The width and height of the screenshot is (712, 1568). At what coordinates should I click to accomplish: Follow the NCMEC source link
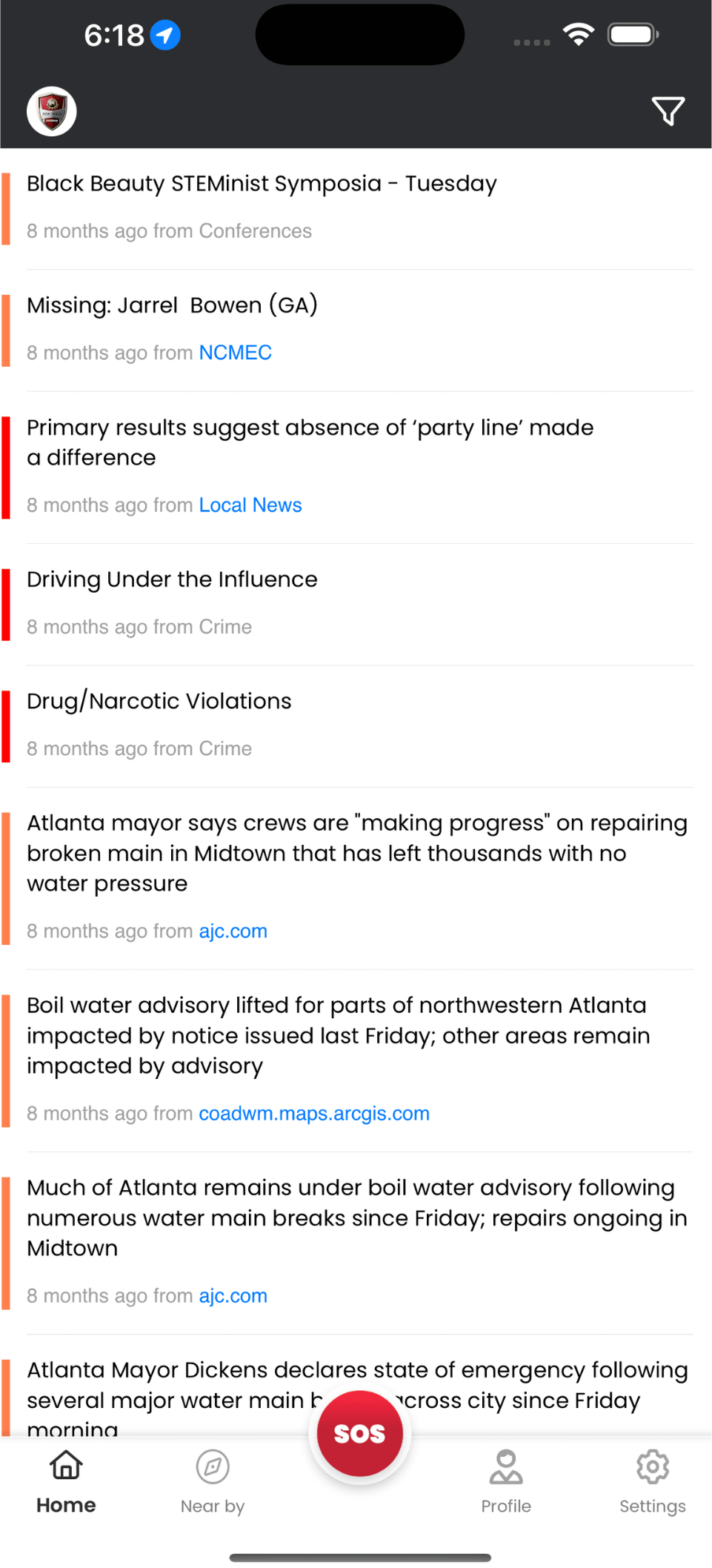tap(235, 353)
